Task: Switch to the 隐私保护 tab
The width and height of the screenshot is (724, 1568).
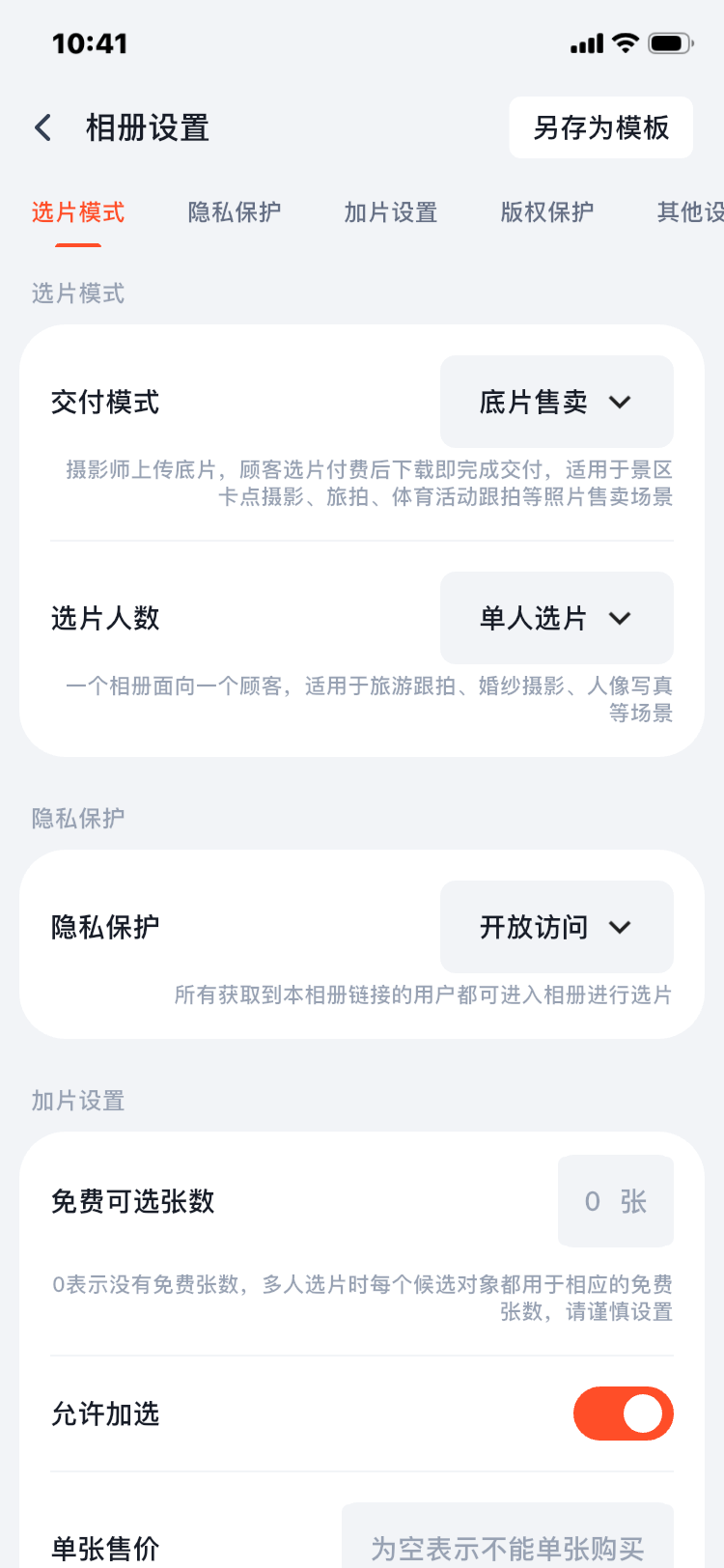Action: (x=235, y=212)
